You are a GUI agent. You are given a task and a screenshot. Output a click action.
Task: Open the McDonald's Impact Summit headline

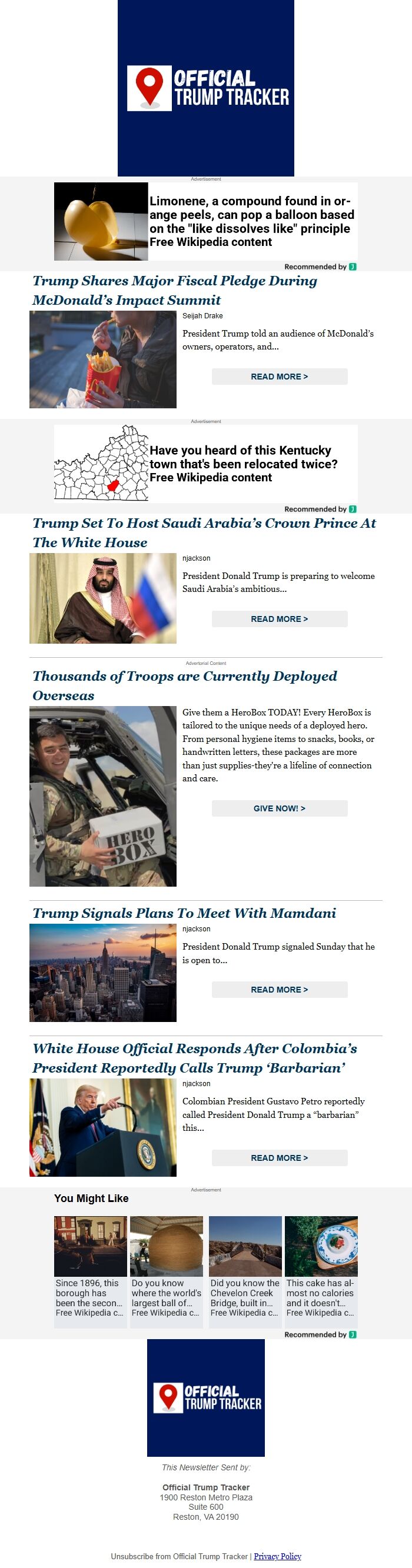tap(175, 290)
